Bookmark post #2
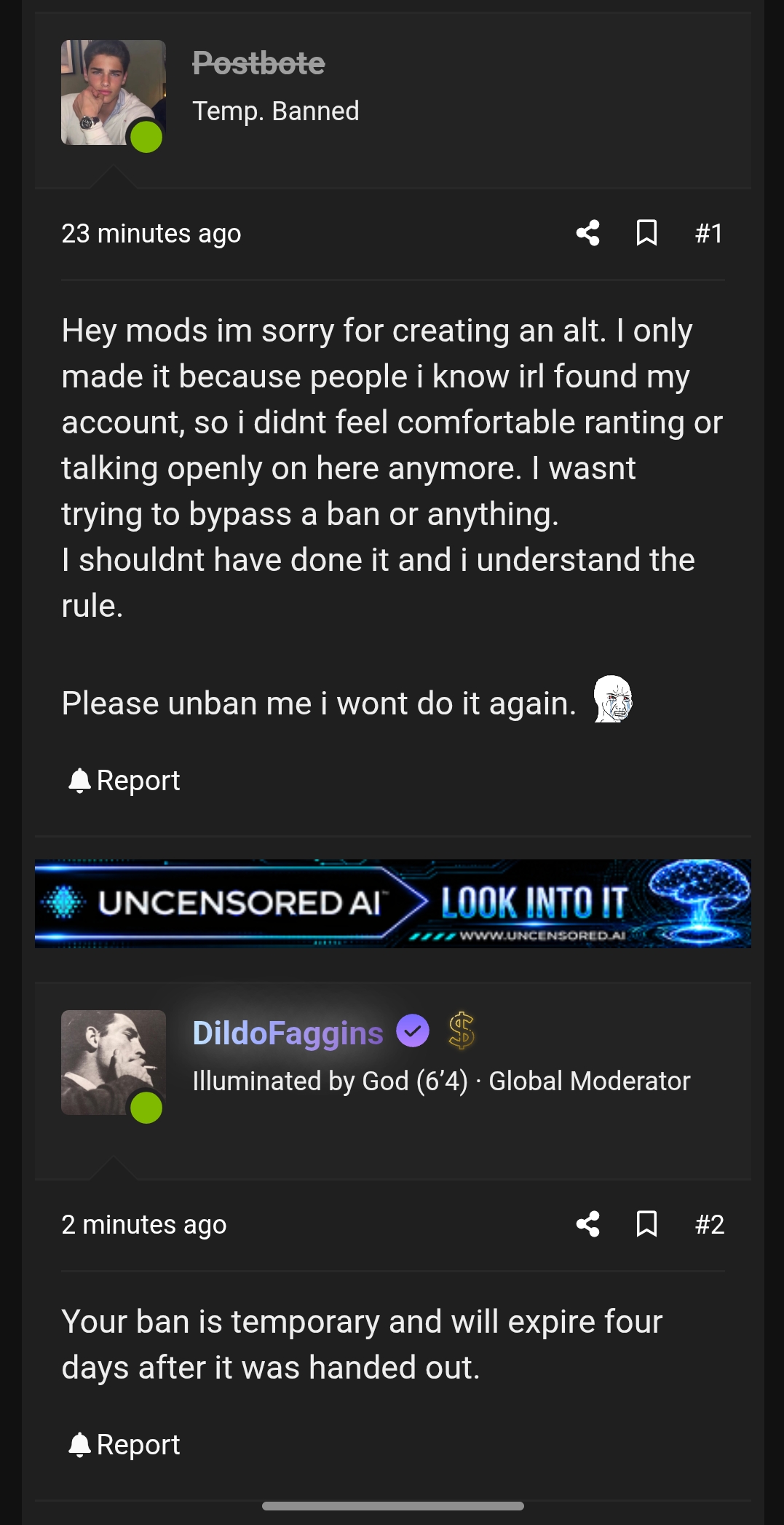Screen dimensions: 784x1525 coord(646,1224)
